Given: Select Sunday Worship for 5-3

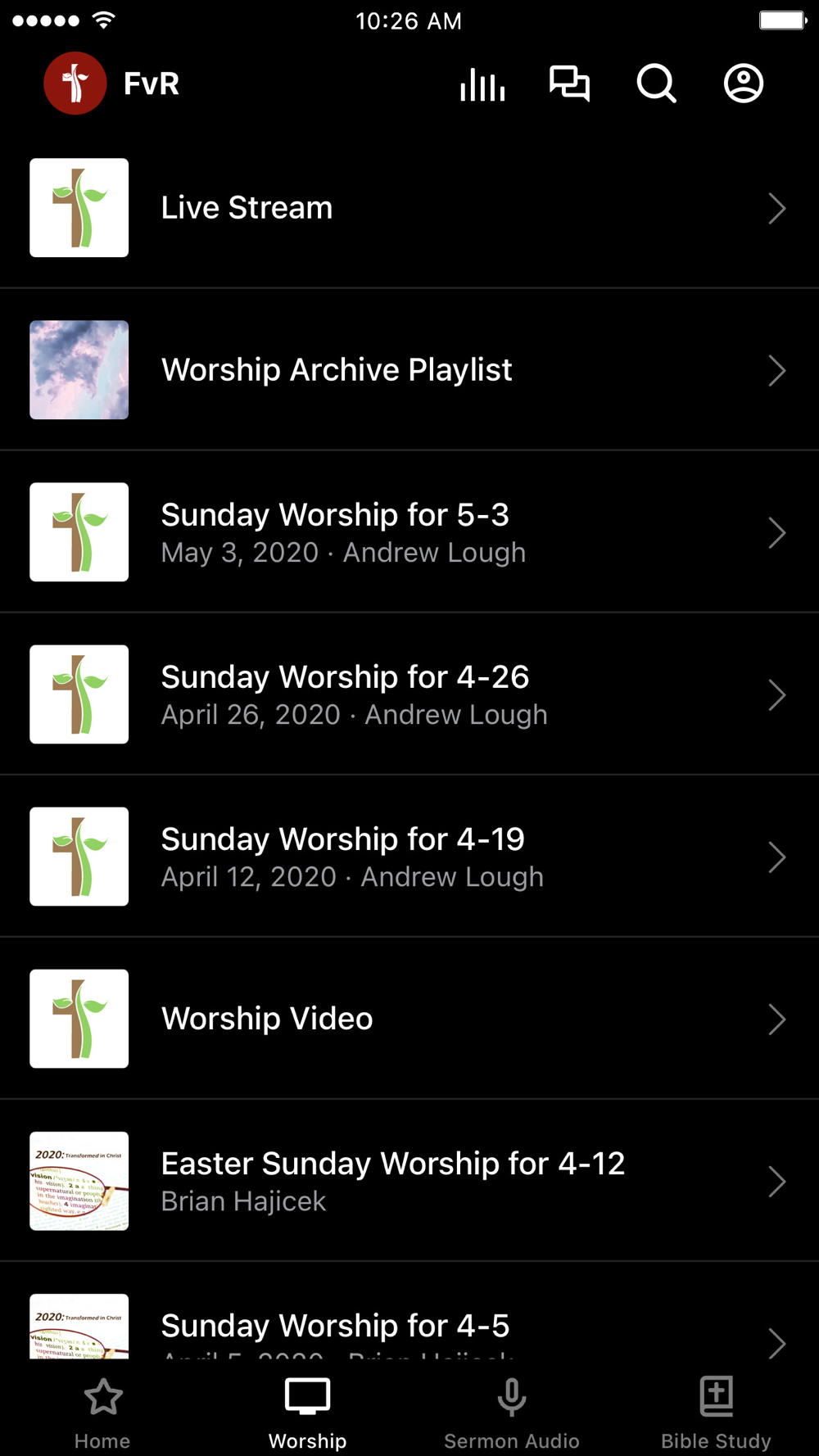Looking at the screenshot, I should coord(409,532).
